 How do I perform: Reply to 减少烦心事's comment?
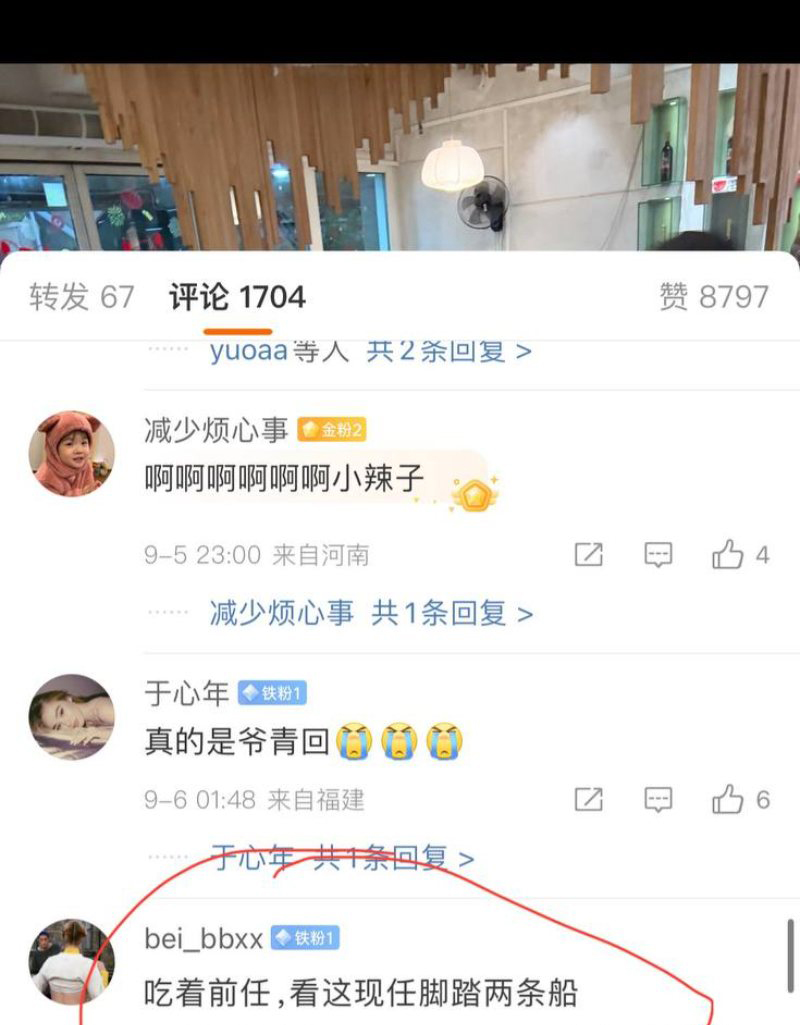coord(657,555)
